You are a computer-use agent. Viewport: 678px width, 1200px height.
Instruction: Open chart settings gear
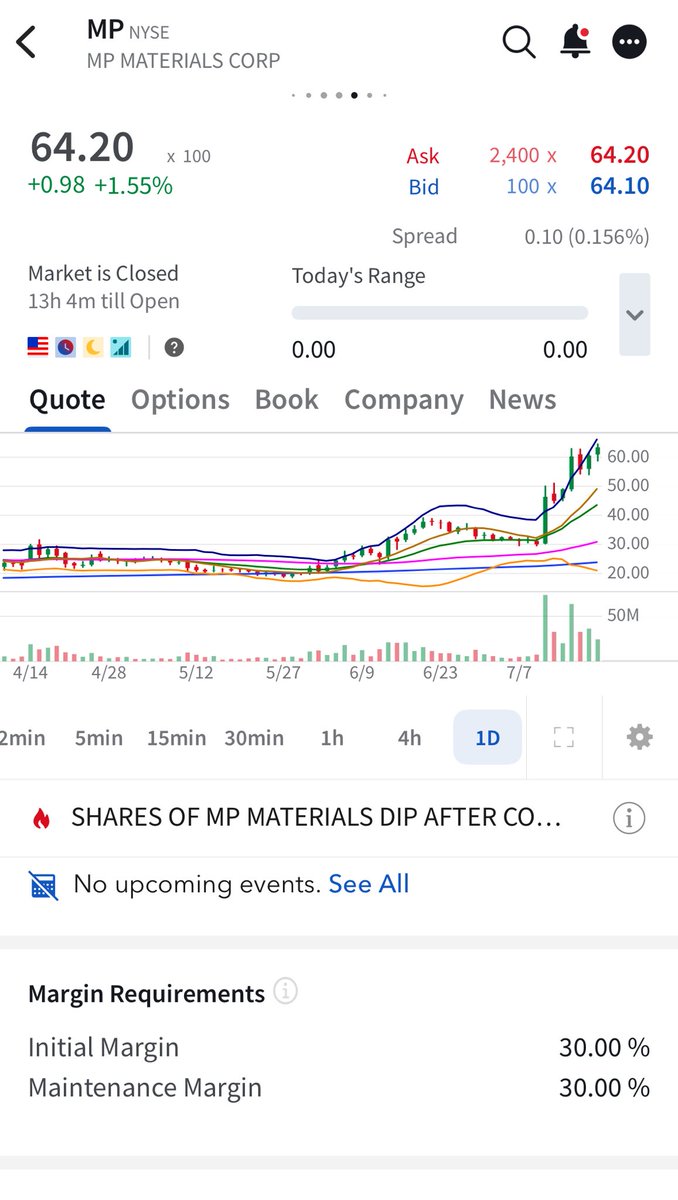pos(639,738)
